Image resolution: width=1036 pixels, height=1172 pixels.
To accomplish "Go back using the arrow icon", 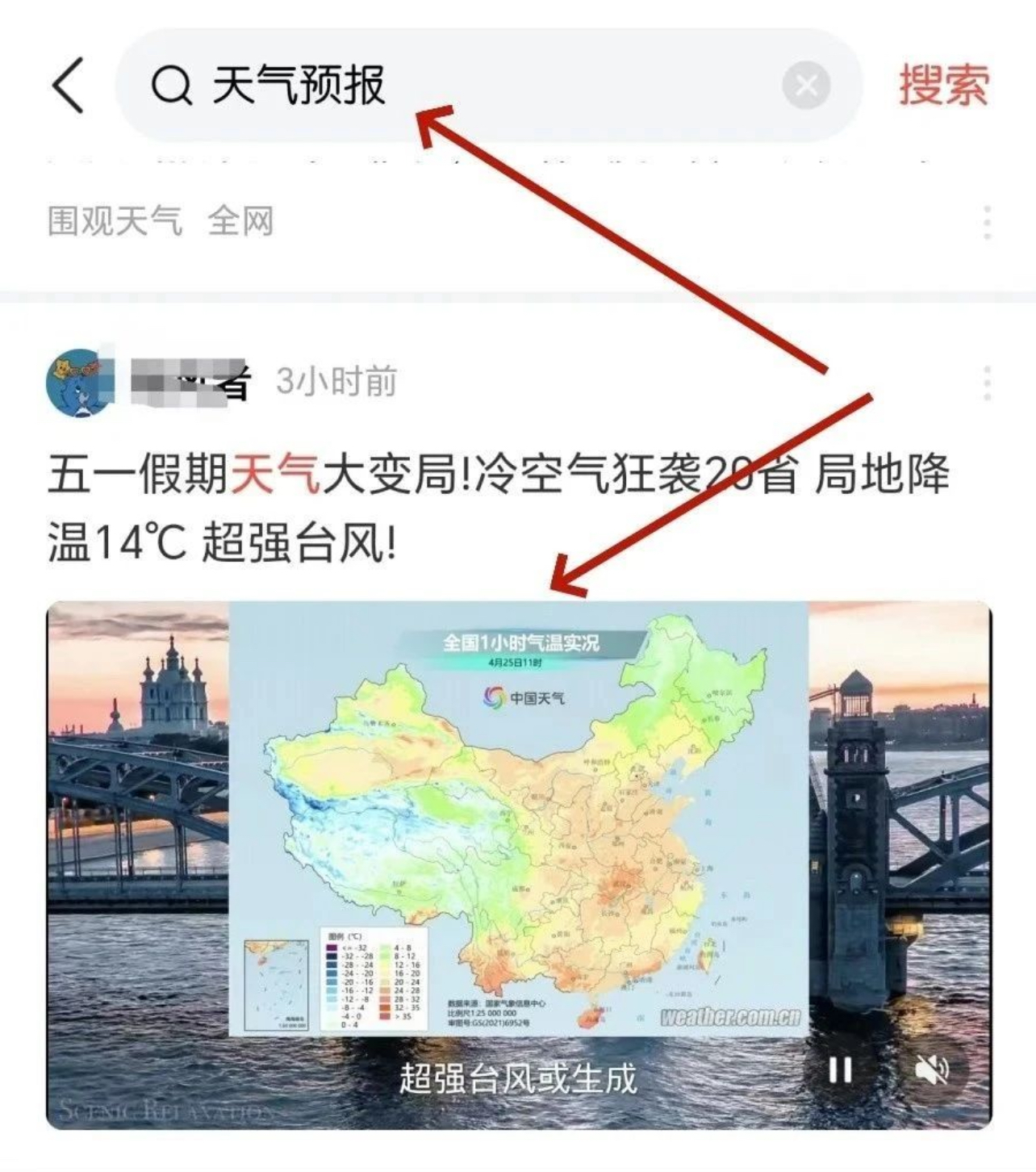I will point(69,86).
